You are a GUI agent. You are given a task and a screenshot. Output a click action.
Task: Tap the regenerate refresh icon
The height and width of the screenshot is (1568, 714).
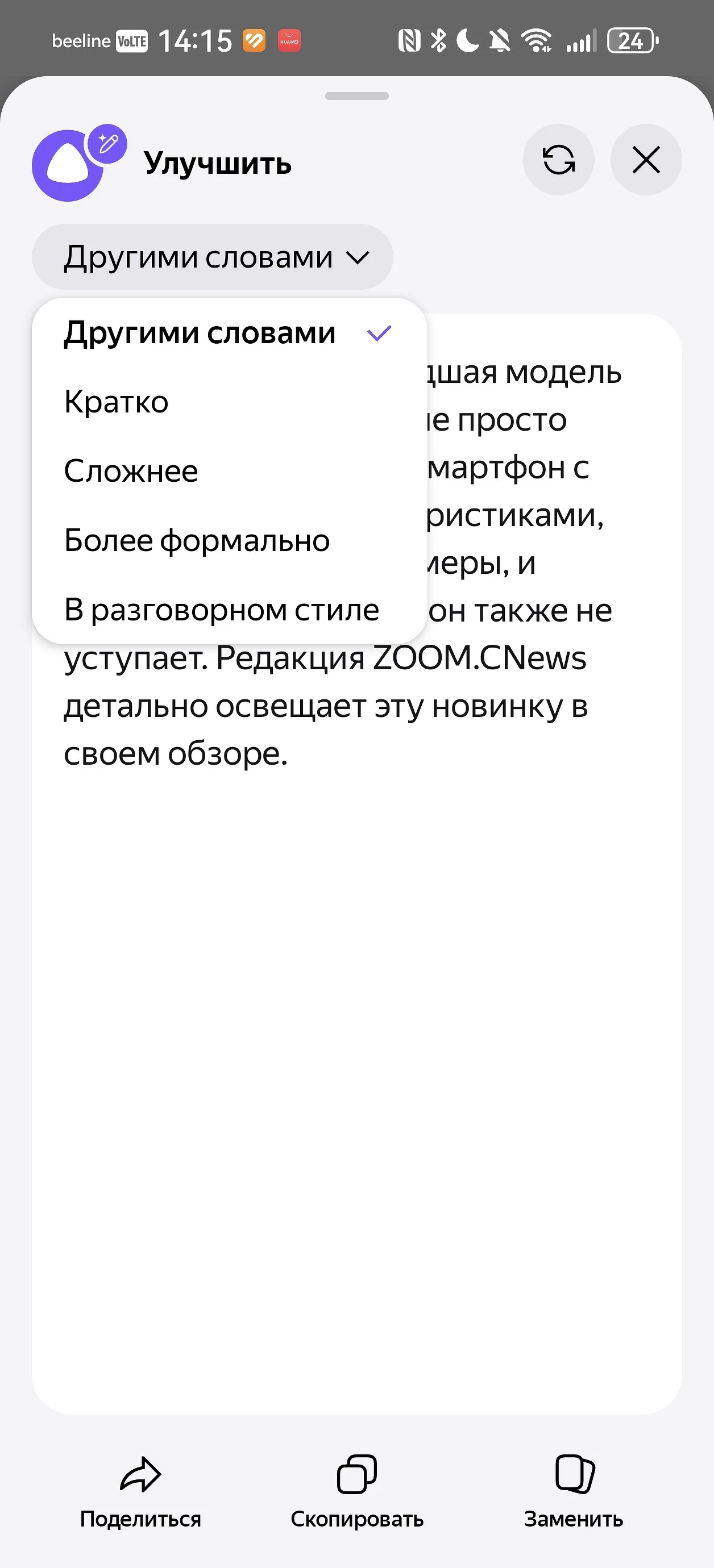(558, 160)
